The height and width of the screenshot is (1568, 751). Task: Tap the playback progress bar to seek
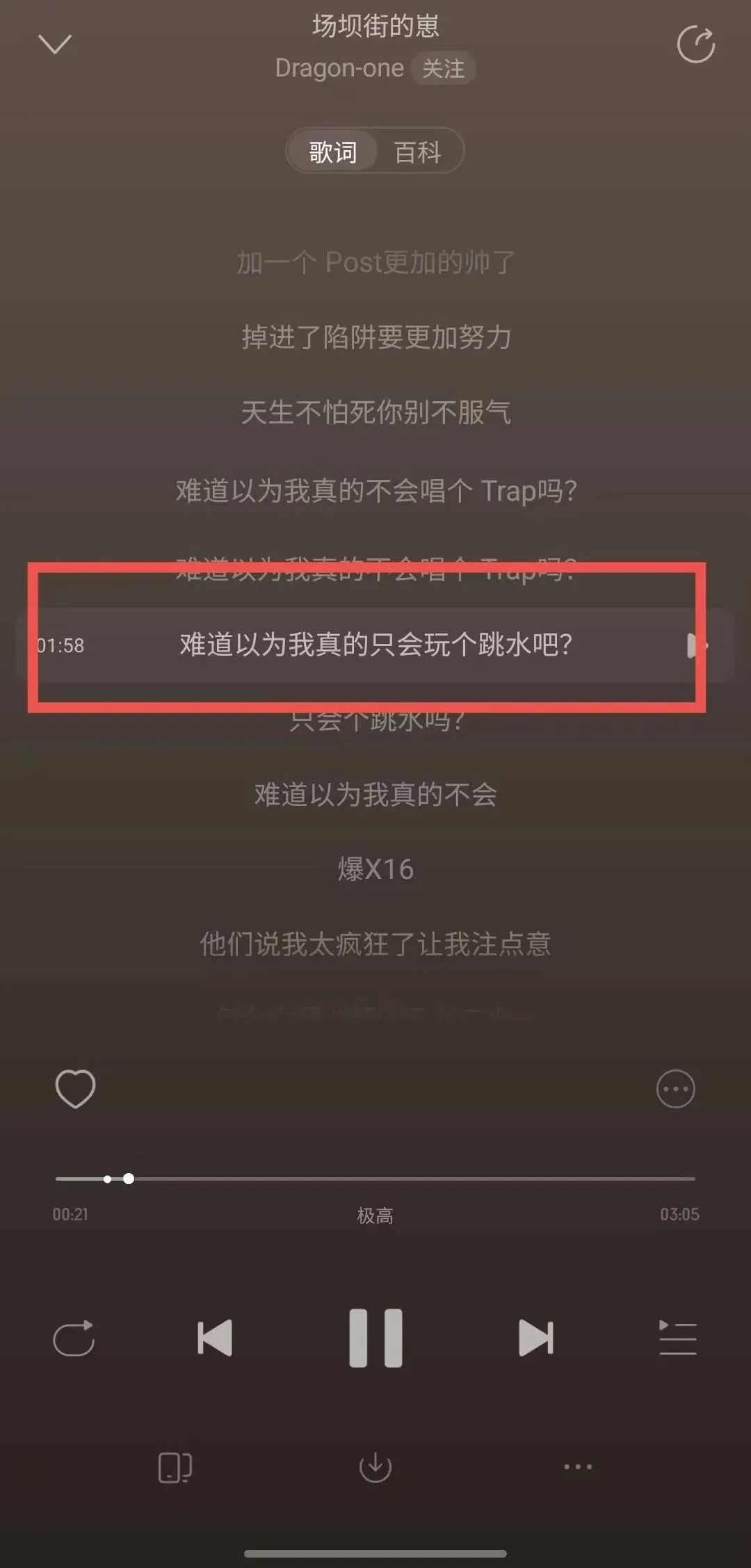click(x=375, y=1179)
